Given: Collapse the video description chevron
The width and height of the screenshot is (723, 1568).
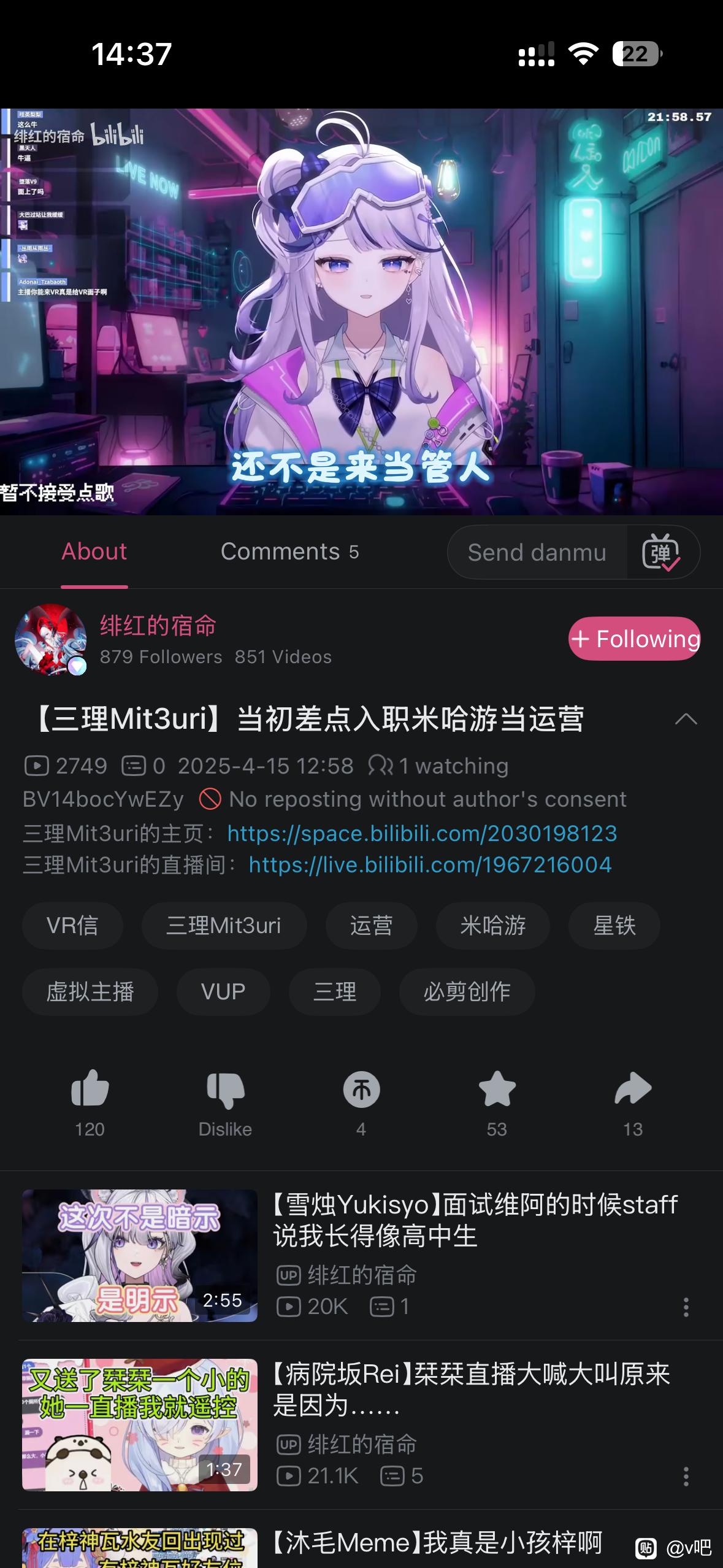Looking at the screenshot, I should pyautogui.click(x=686, y=719).
